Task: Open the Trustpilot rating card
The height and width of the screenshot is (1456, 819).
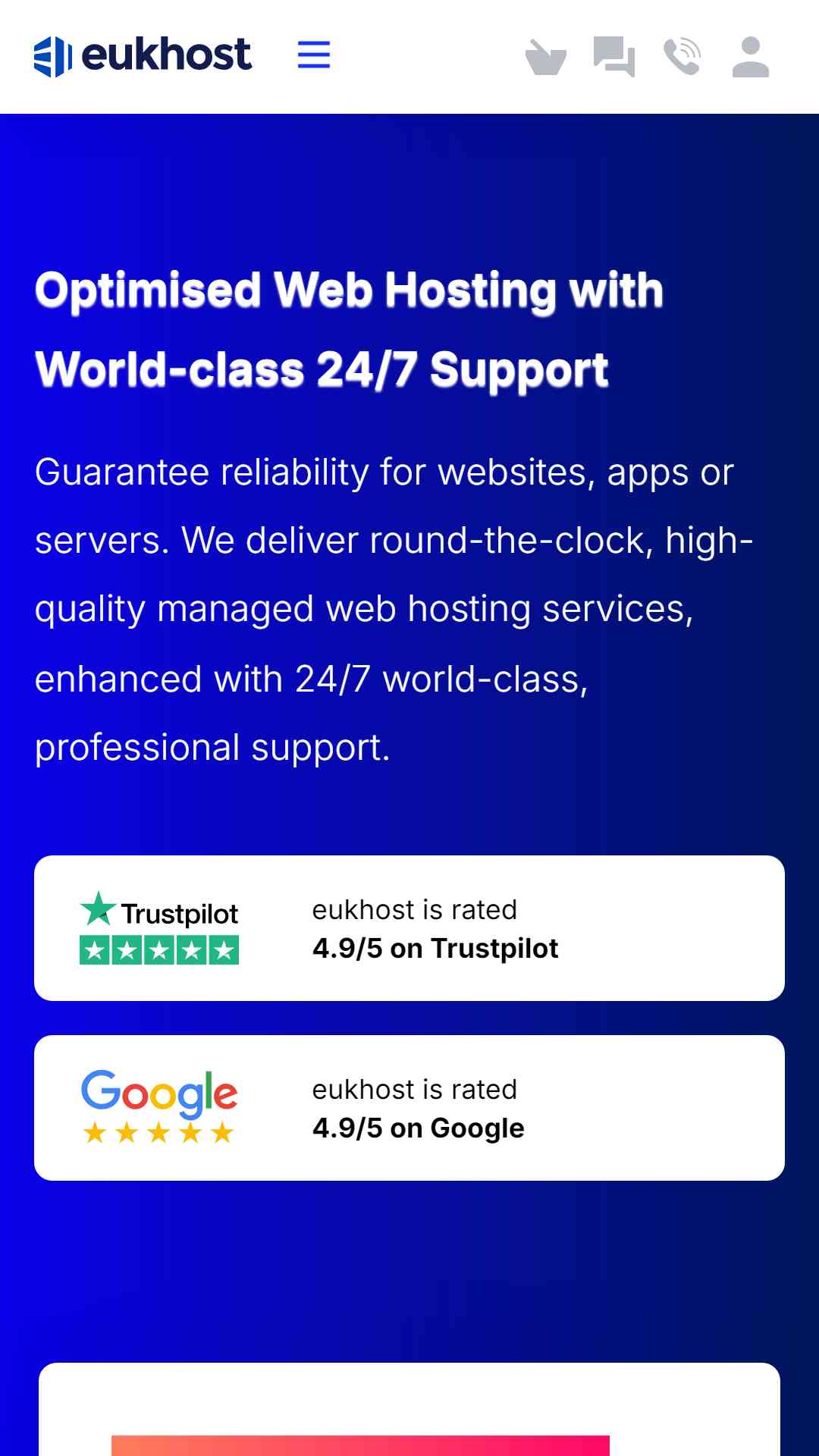Action: pos(409,928)
